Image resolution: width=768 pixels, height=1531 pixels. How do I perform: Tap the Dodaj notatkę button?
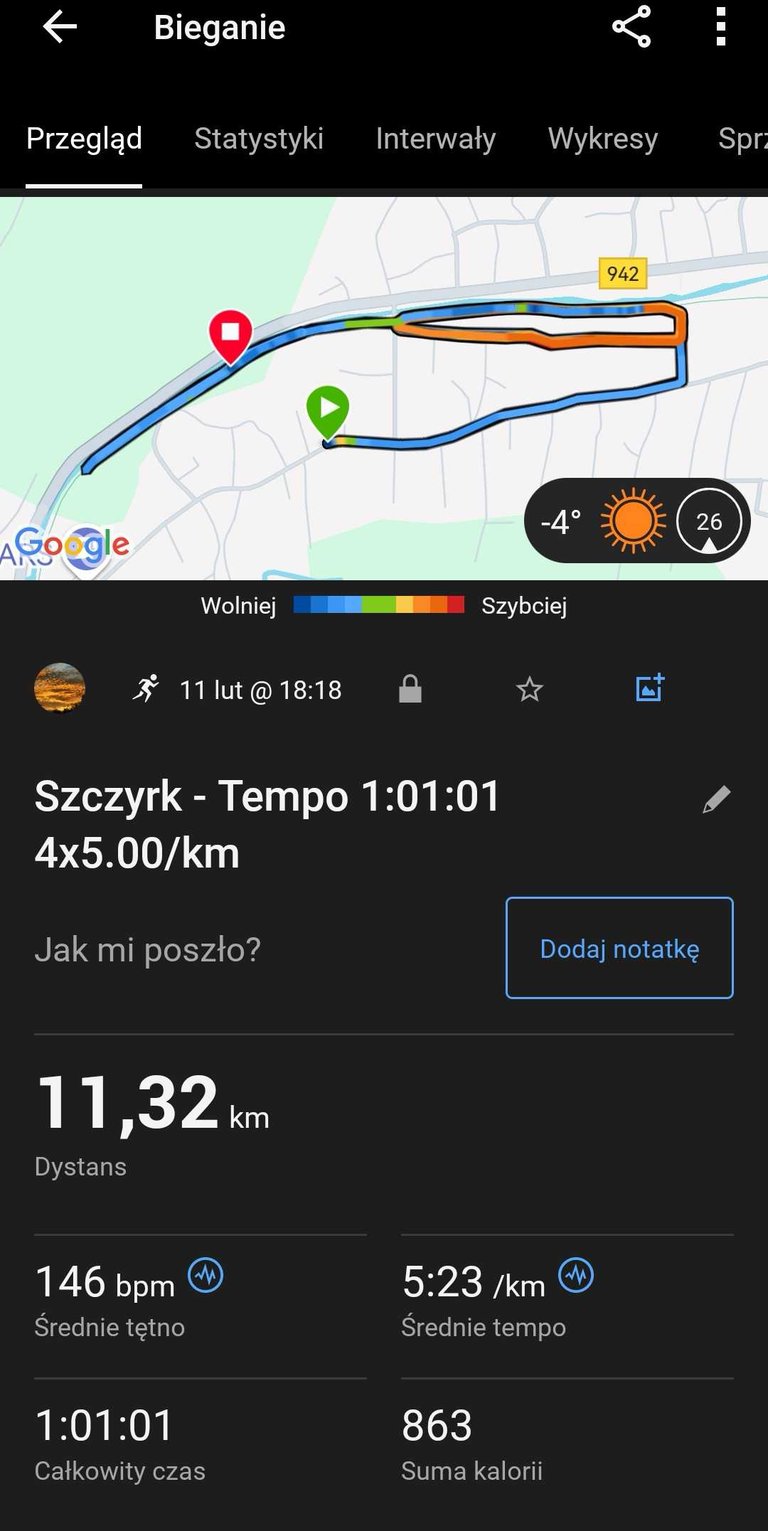point(619,948)
